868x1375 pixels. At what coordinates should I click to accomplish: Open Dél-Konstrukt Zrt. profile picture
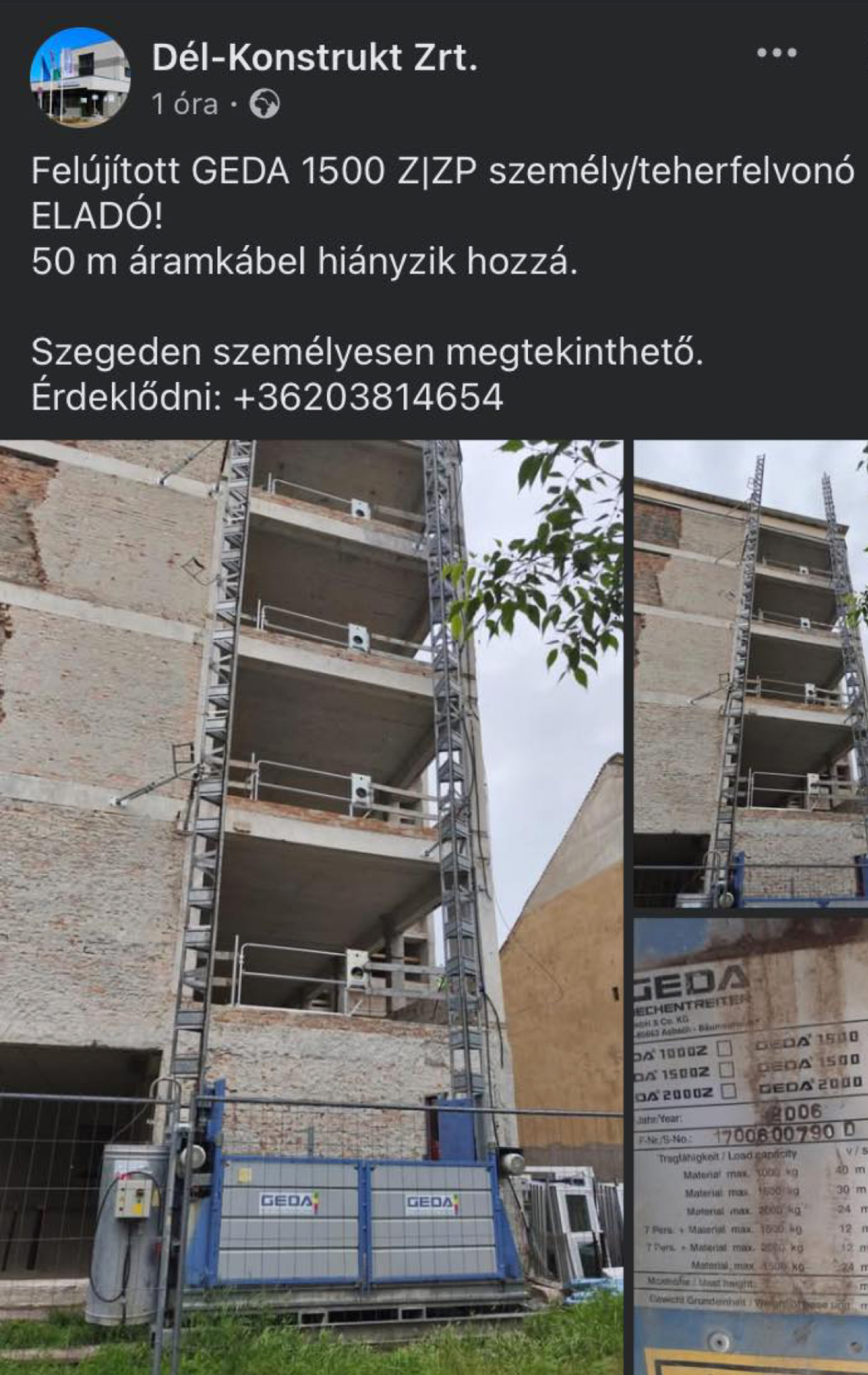point(80,76)
